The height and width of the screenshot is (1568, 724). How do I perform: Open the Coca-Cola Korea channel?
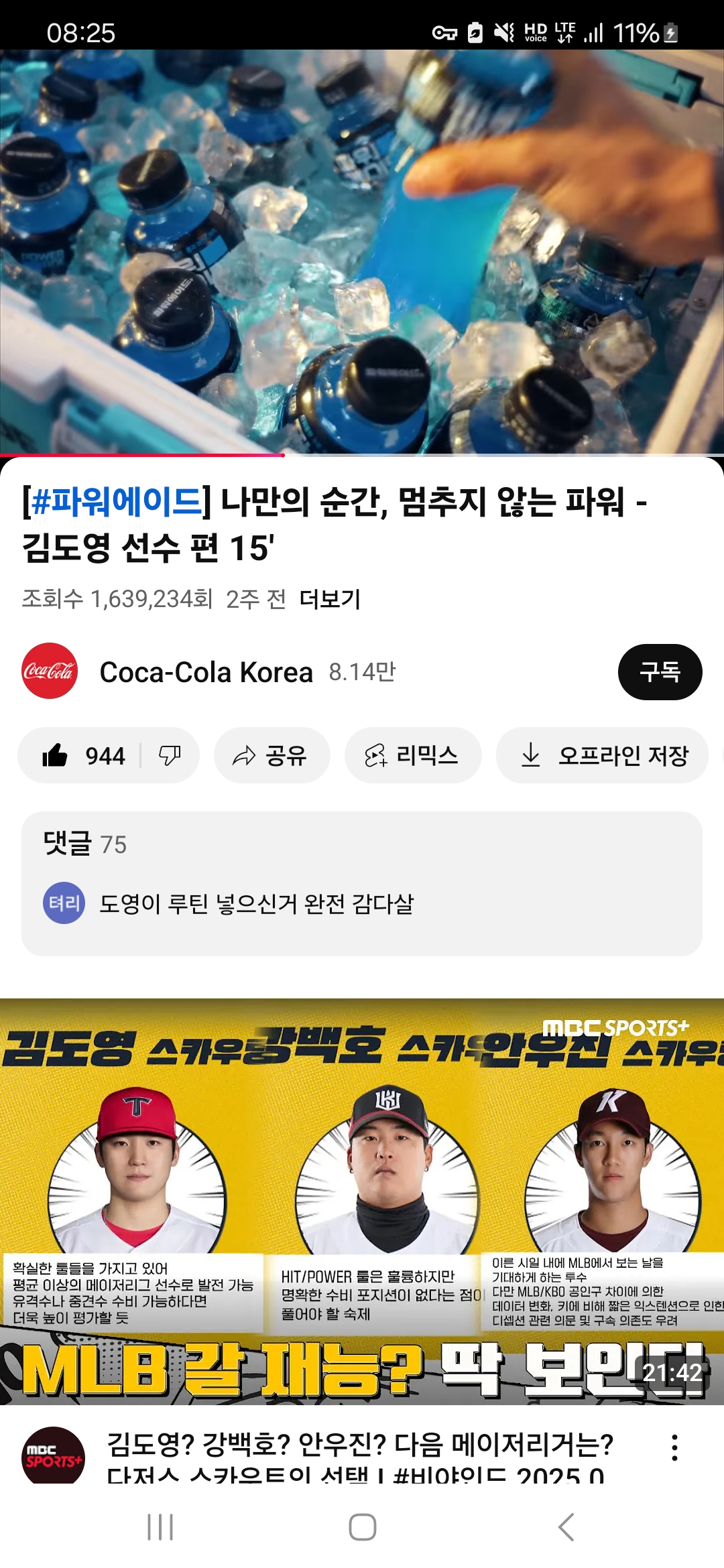click(206, 672)
